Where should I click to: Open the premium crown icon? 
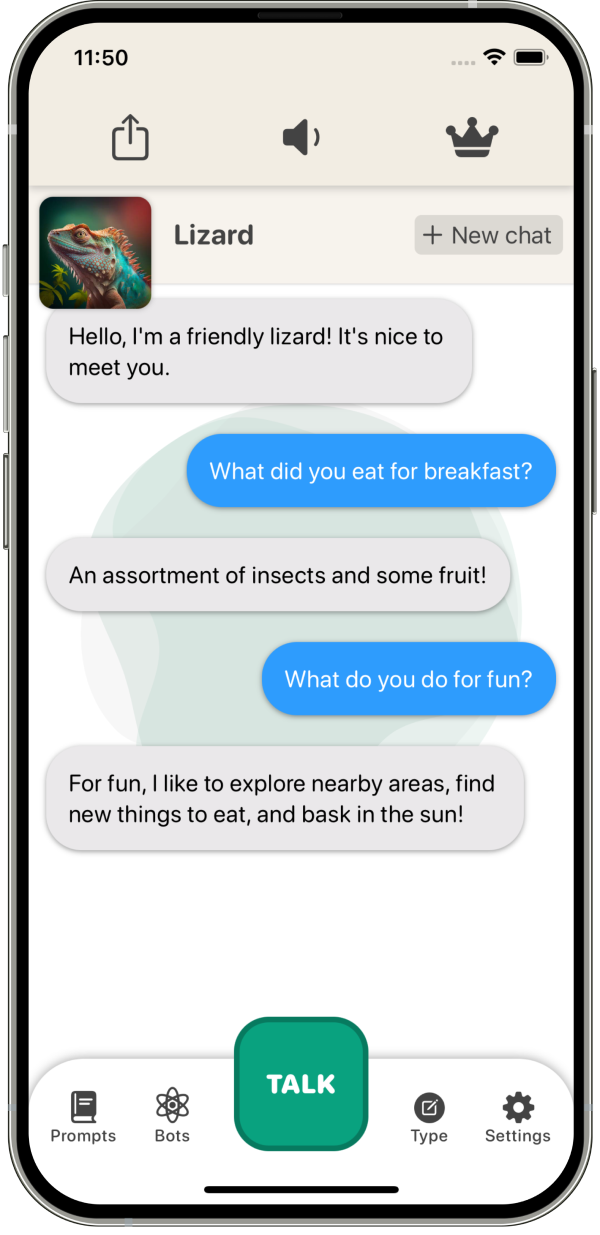(472, 138)
